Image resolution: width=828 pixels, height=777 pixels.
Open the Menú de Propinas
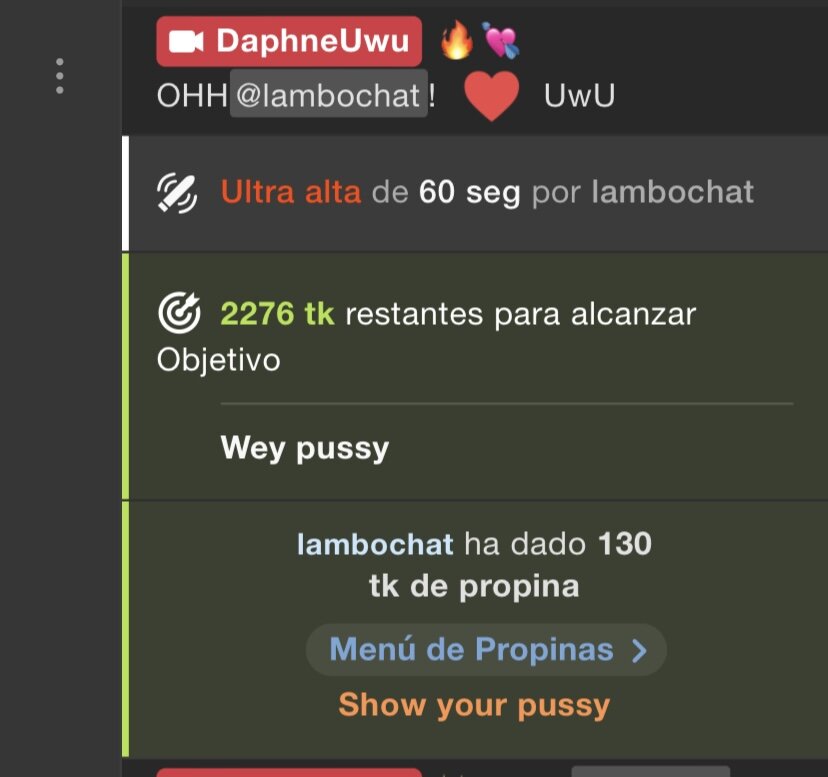[486, 650]
